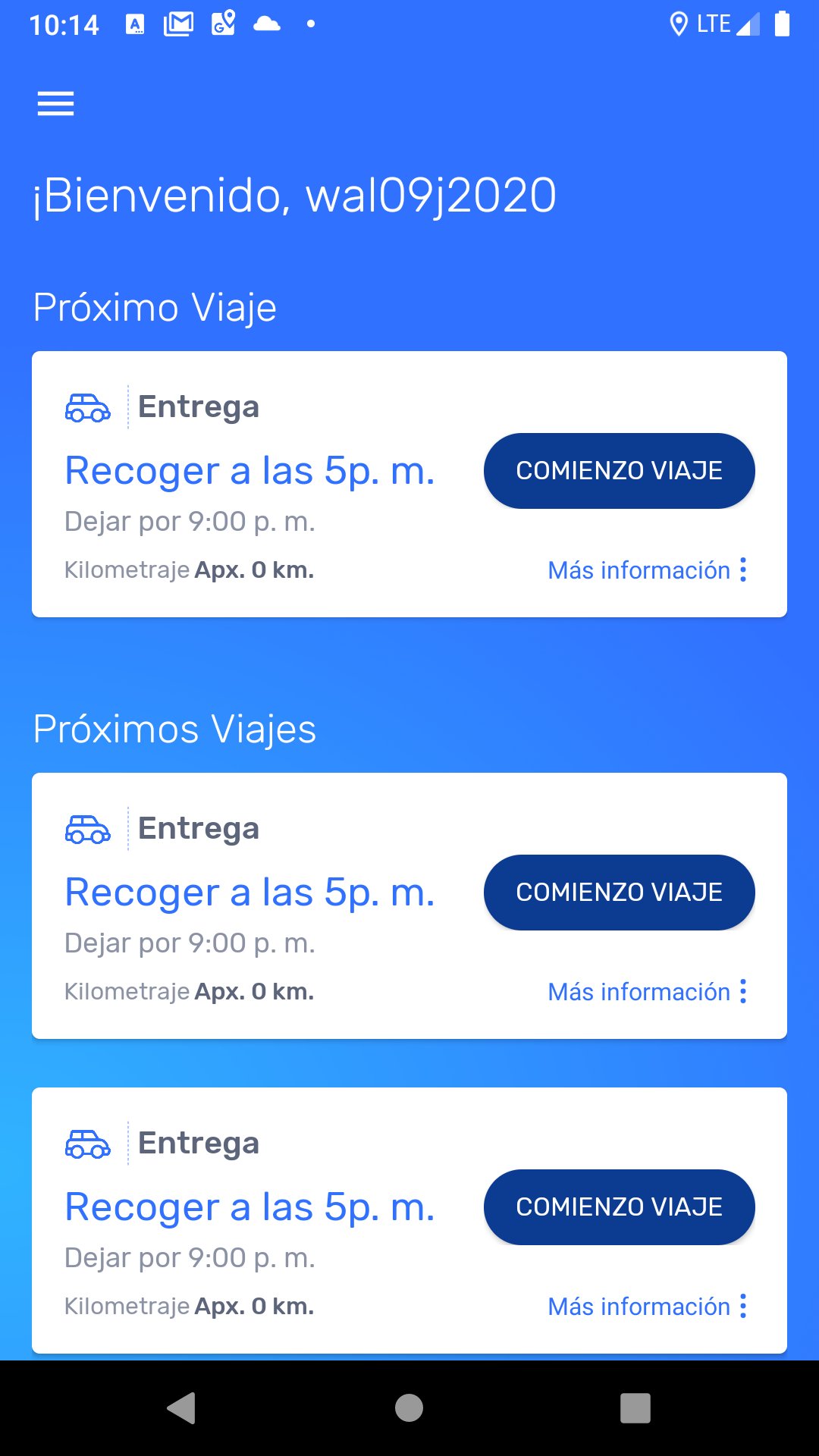Open Más información in the Próximo Viaje card
Image resolution: width=819 pixels, height=1456 pixels.
tap(647, 570)
